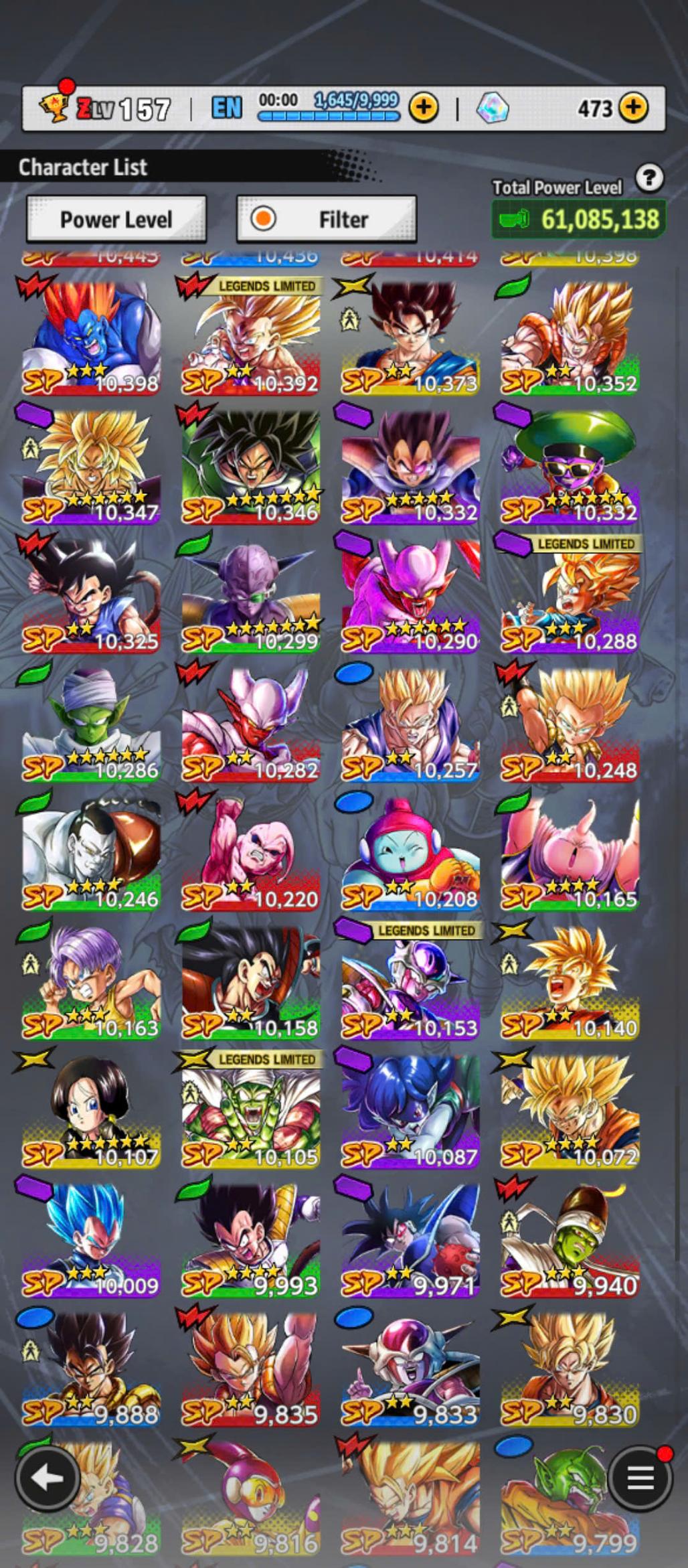Open the Power Level sort button
The height and width of the screenshot is (1568, 688).
tap(116, 219)
